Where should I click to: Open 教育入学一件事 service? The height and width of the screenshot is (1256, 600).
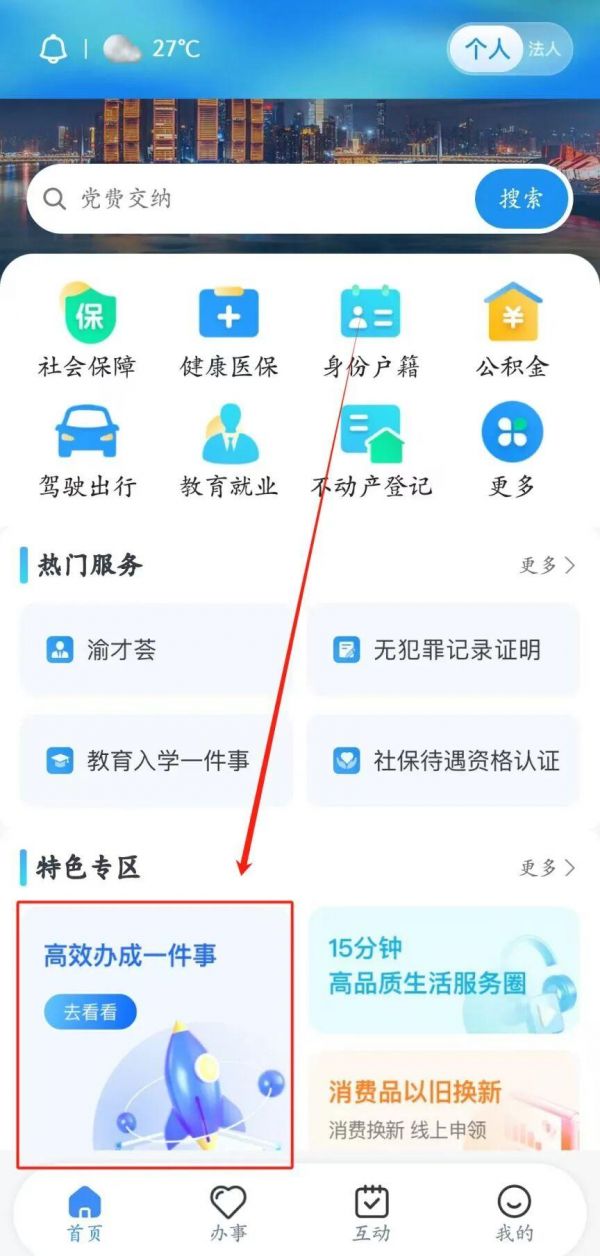(x=156, y=761)
